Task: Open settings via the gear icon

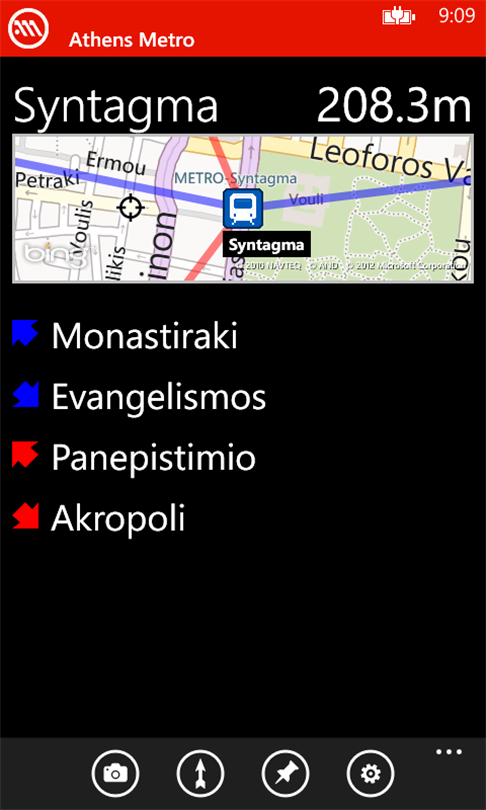Action: pyautogui.click(x=370, y=773)
